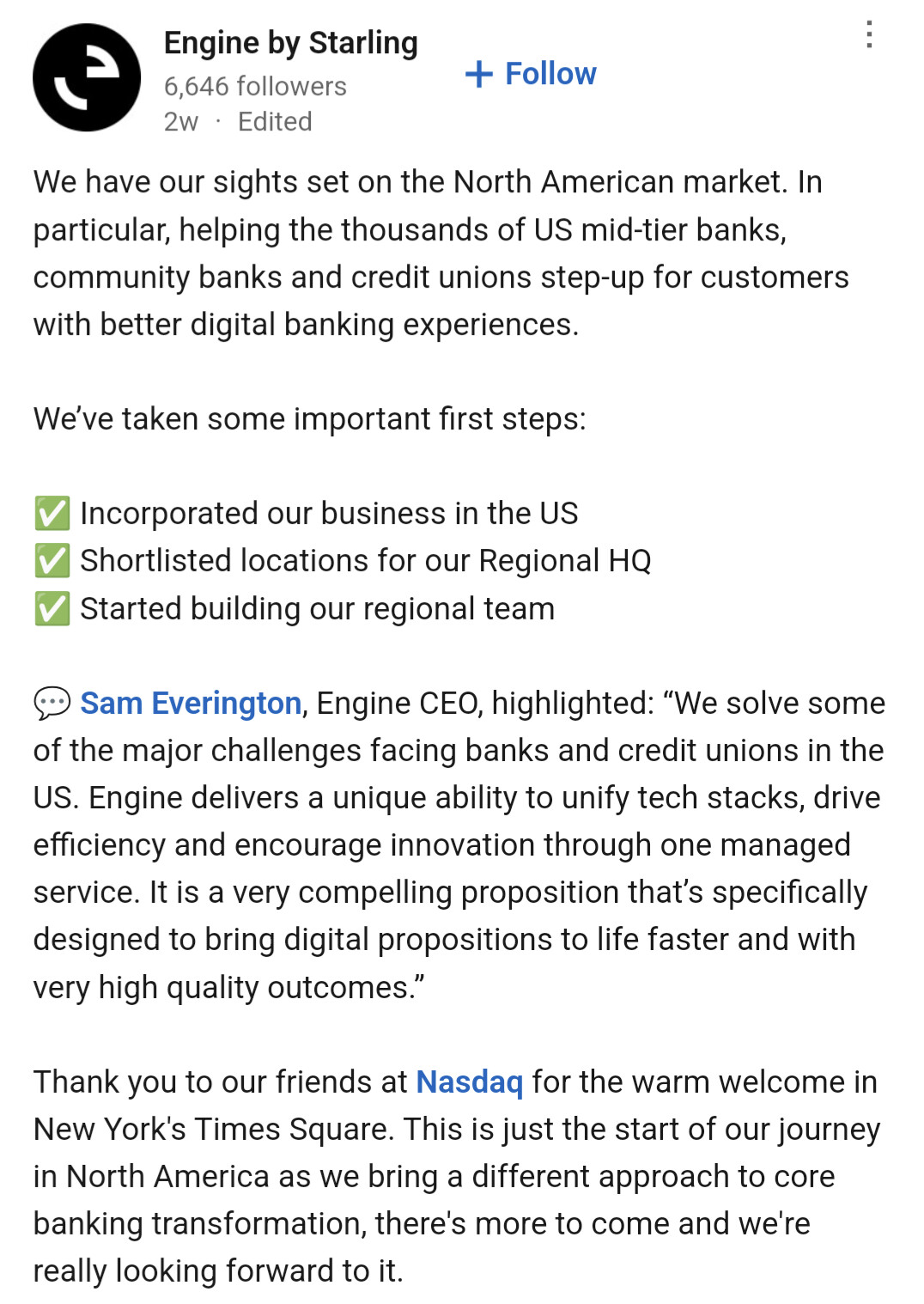
Task: Open Sam Everington's profile link
Action: tap(191, 704)
